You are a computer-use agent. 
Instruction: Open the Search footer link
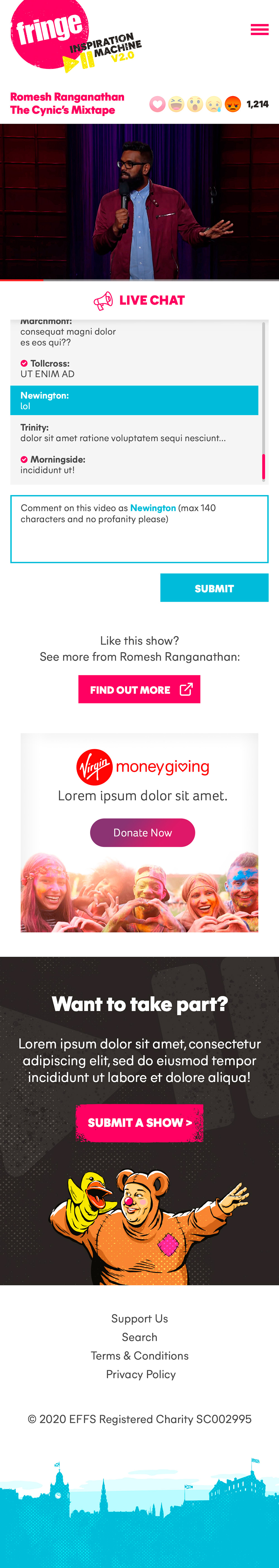tap(139, 1337)
